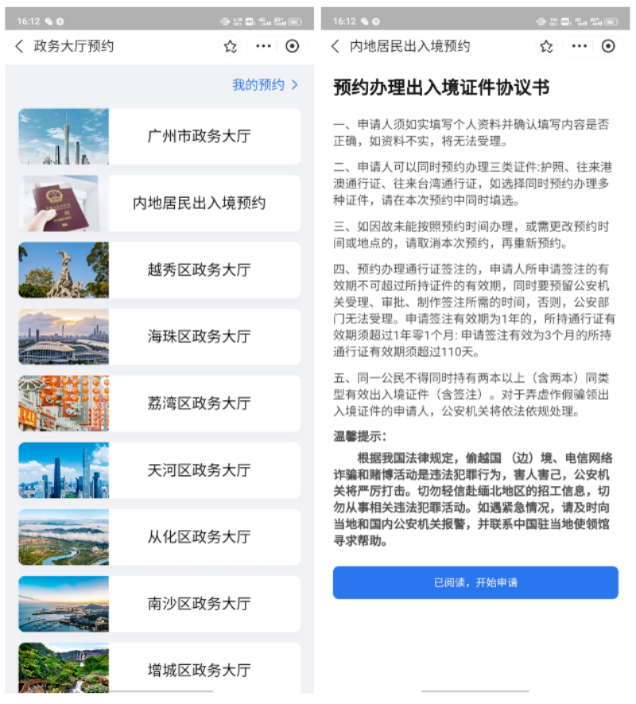Viewport: 636px width, 704px height.
Task: Open the 内地居民出入境预约 card
Action: tap(159, 203)
